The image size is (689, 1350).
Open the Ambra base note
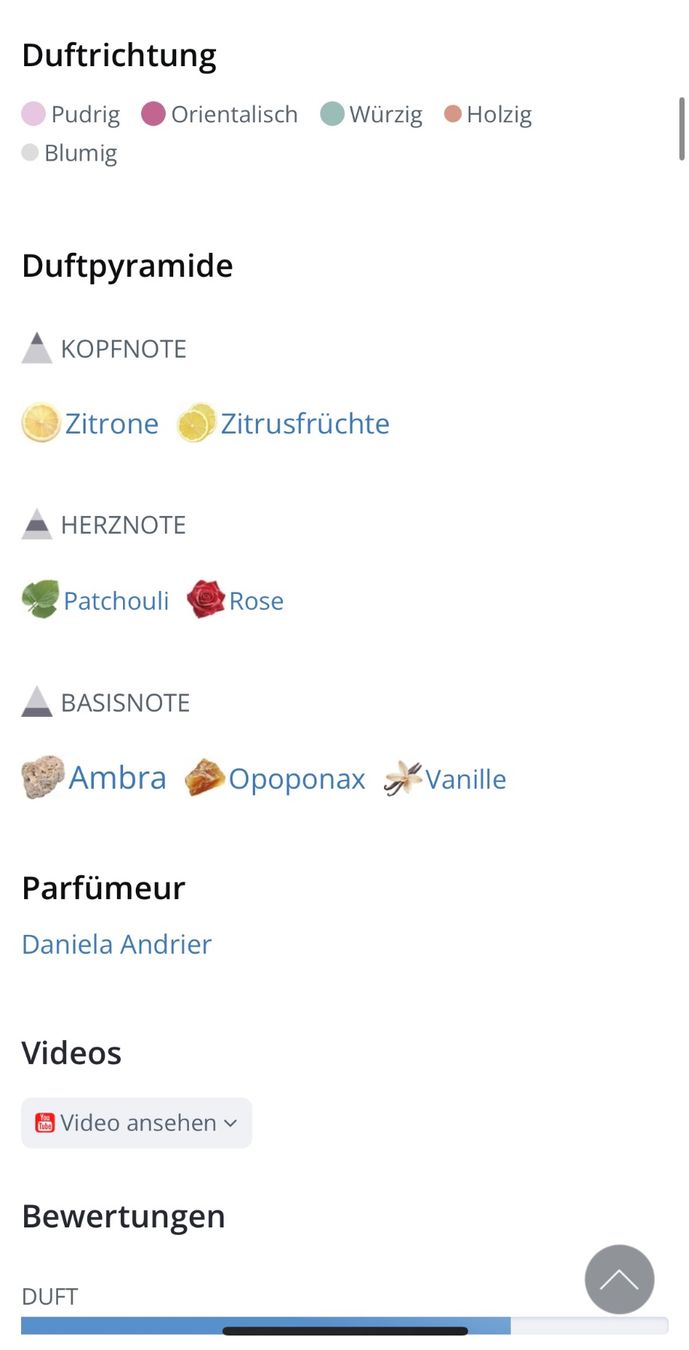[94, 777]
